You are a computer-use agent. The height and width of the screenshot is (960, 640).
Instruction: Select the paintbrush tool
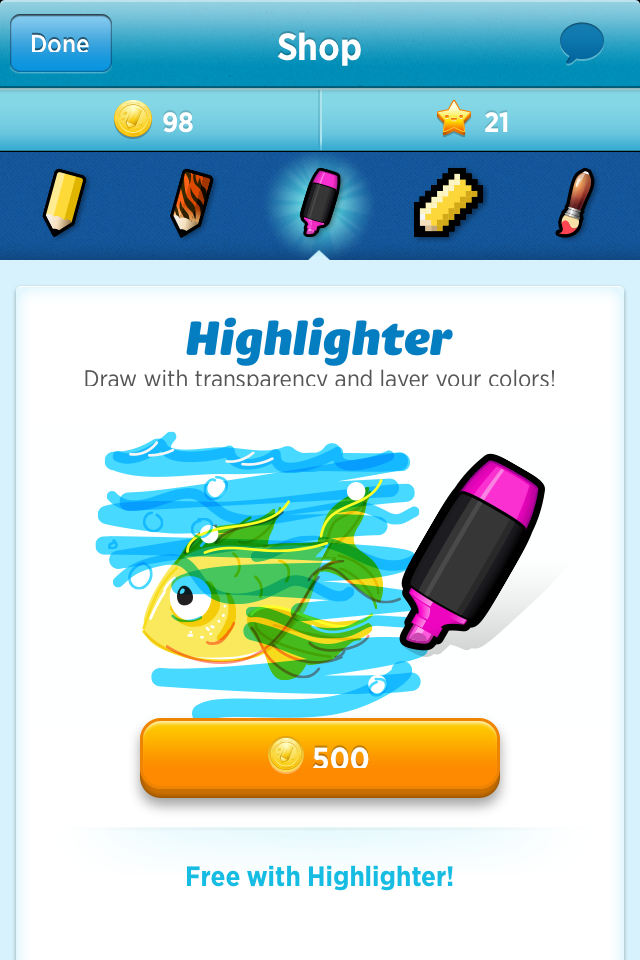pos(575,202)
